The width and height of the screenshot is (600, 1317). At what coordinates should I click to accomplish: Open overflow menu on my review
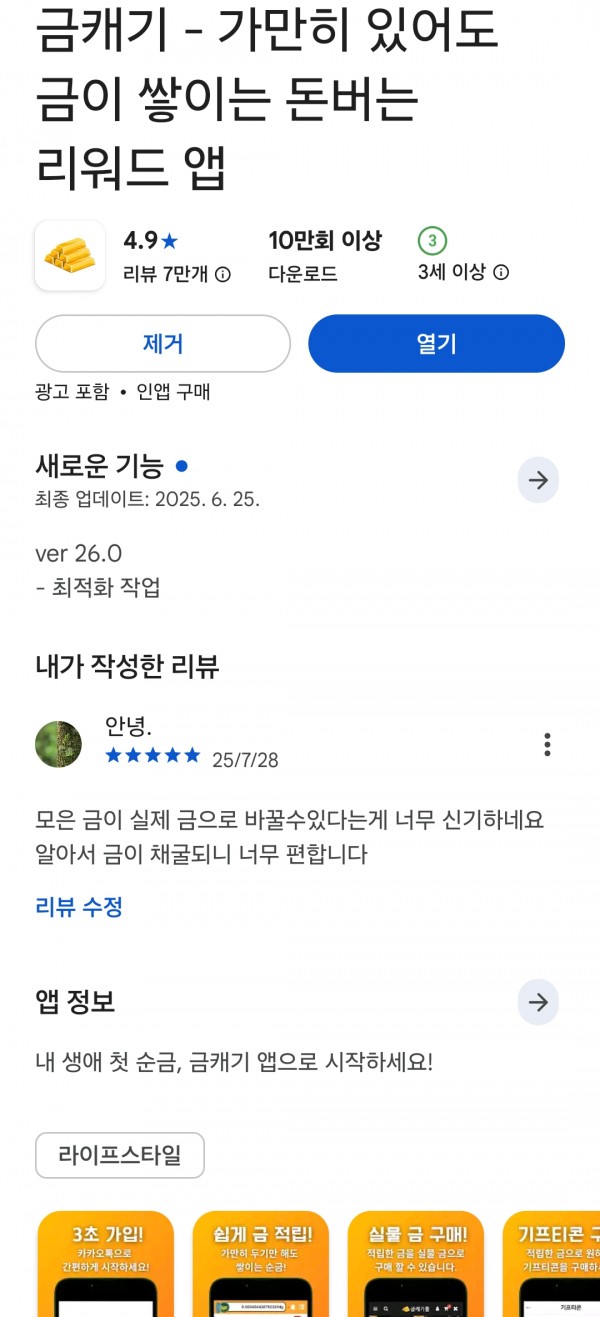tap(547, 744)
